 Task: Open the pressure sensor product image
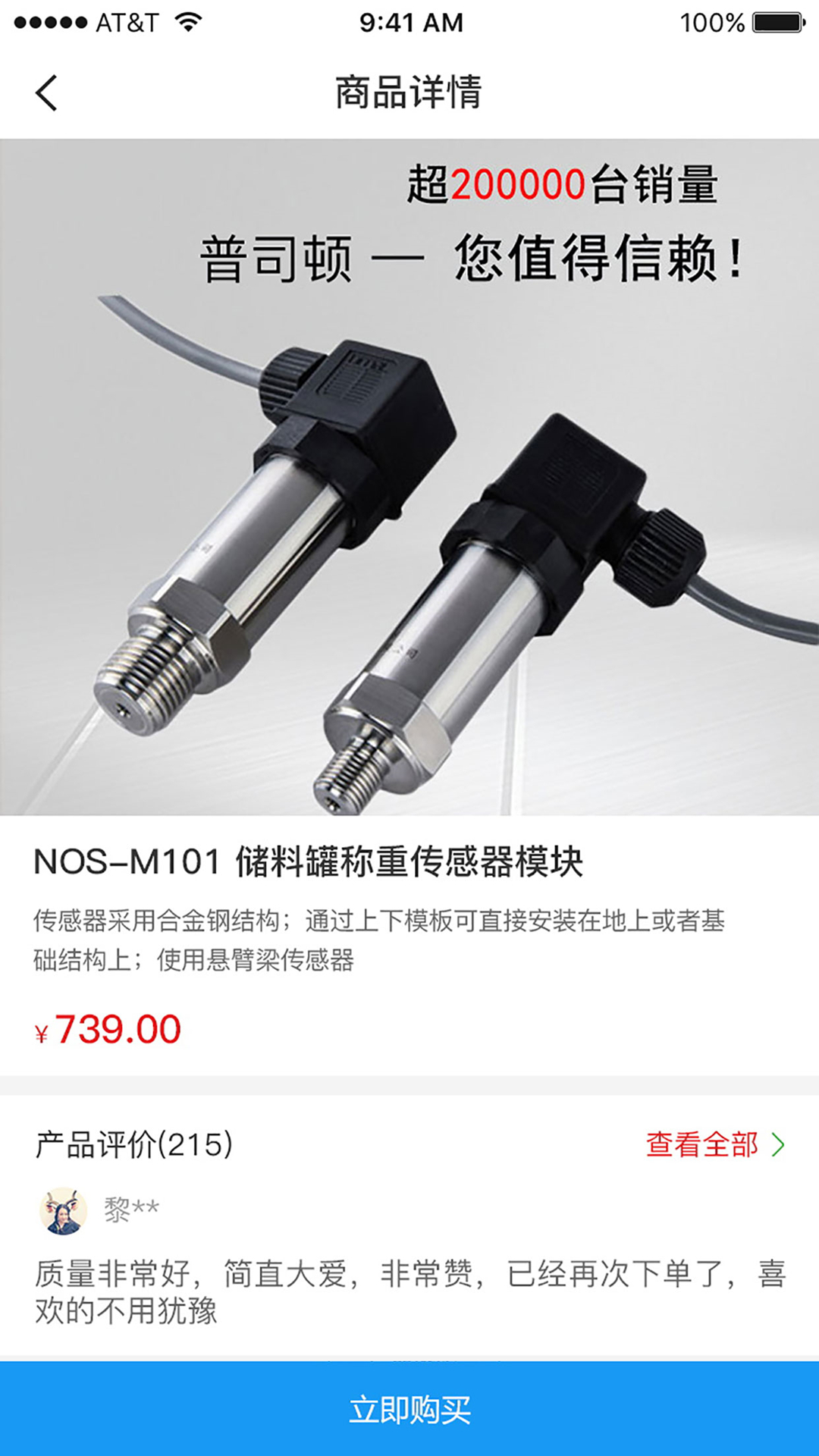tap(409, 478)
